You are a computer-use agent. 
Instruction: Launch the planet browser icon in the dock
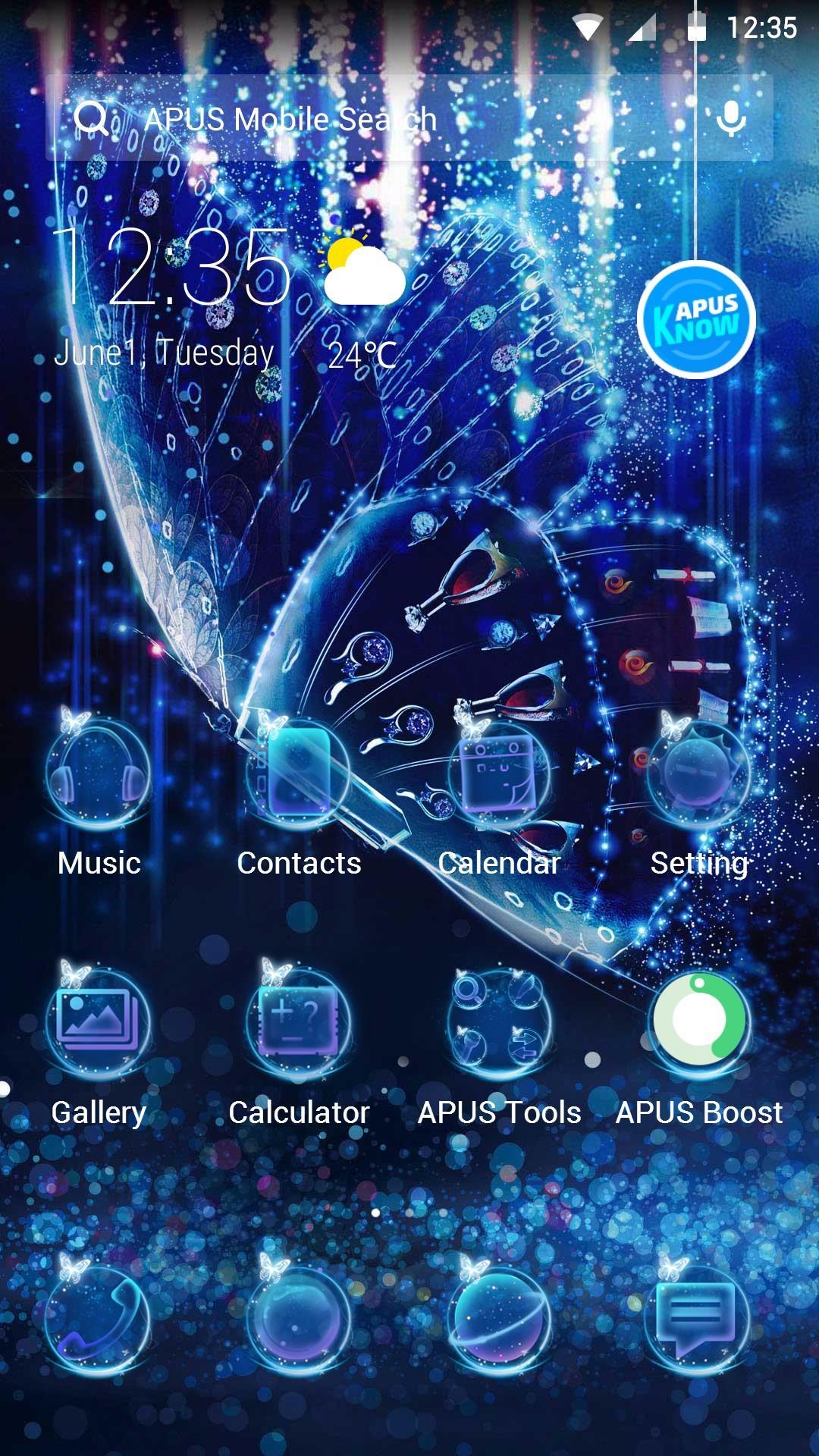pyautogui.click(x=499, y=1319)
